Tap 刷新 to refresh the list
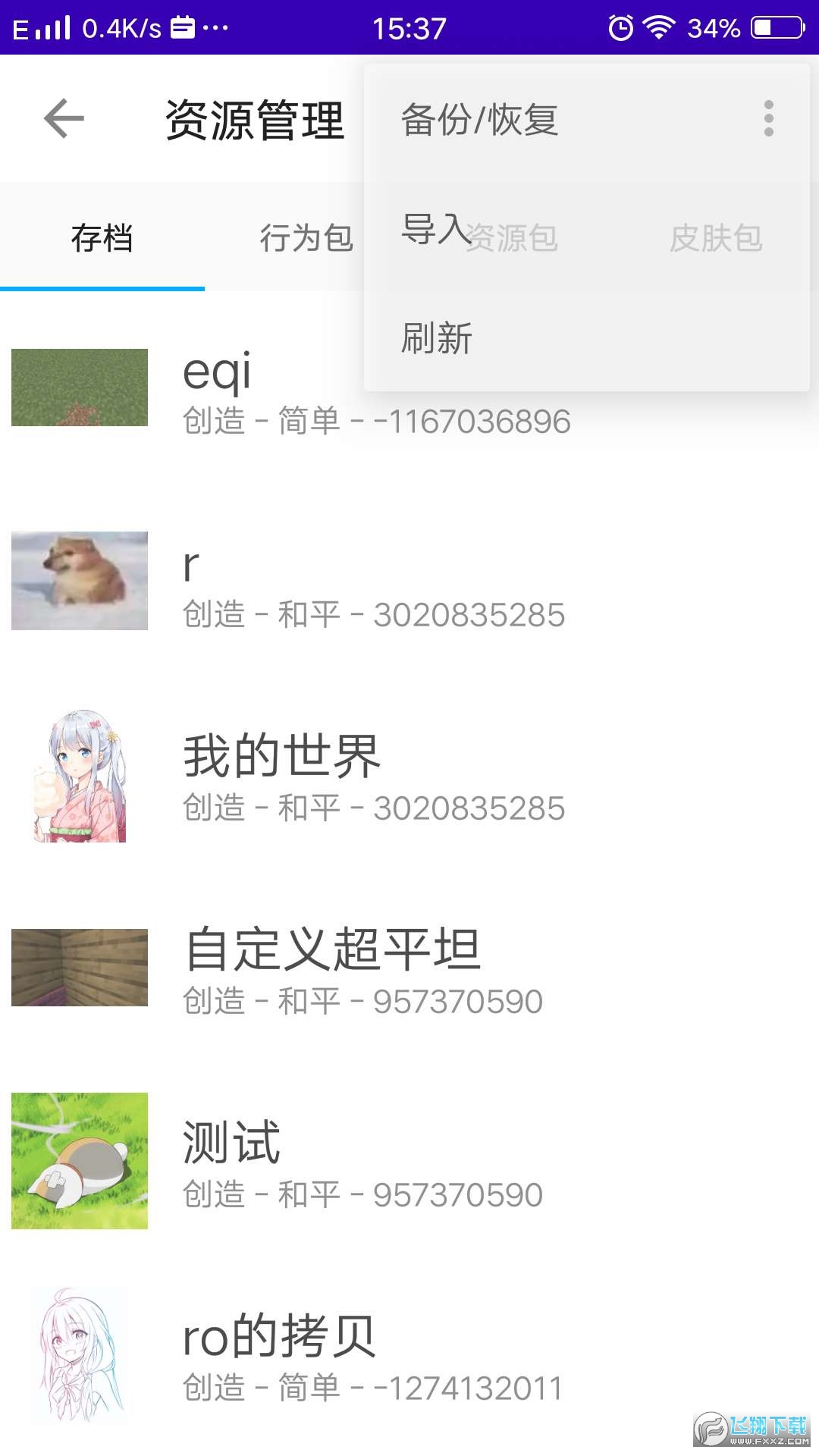Screen dimensions: 819x1456 437,338
